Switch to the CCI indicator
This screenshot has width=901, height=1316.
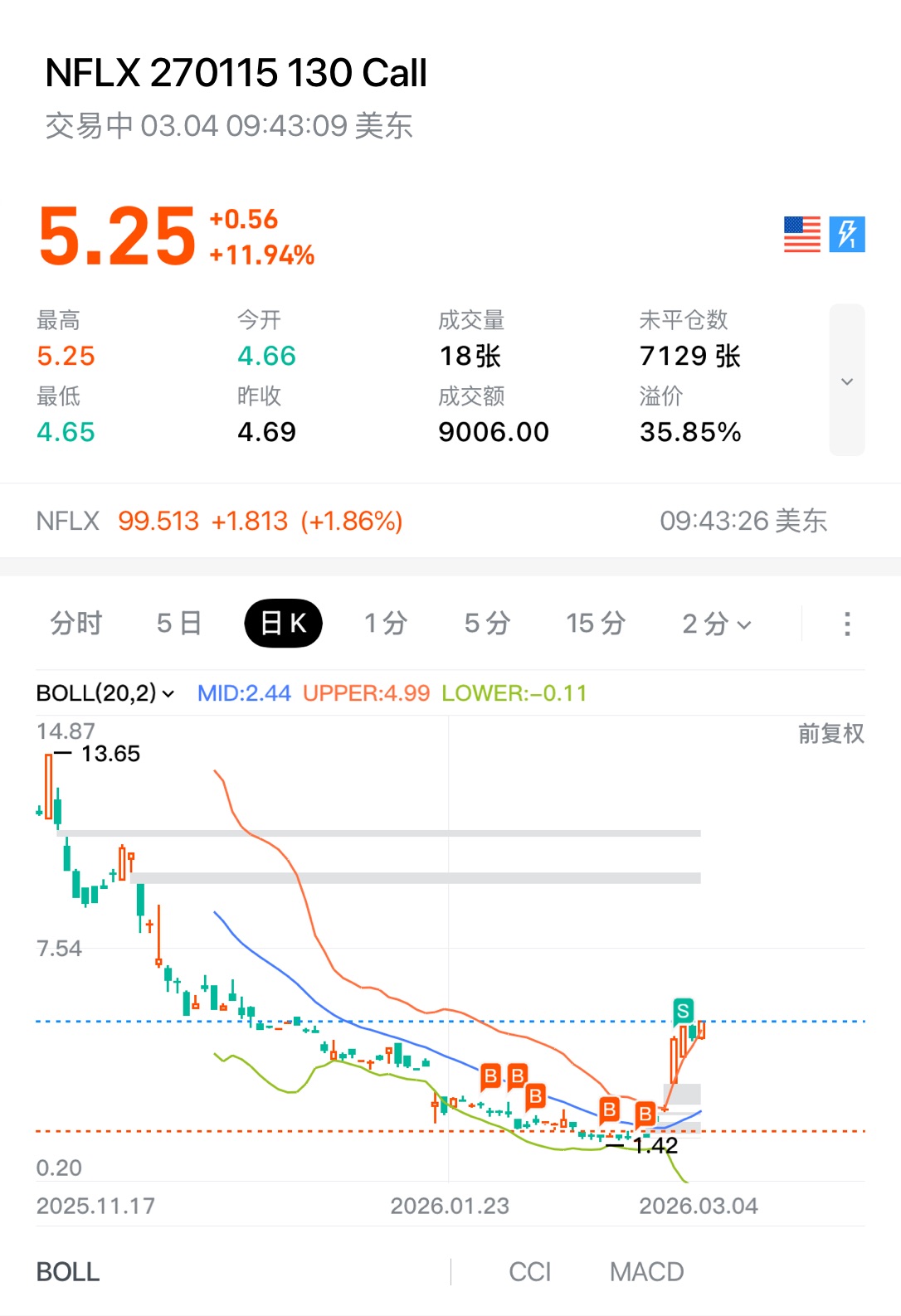click(529, 1271)
